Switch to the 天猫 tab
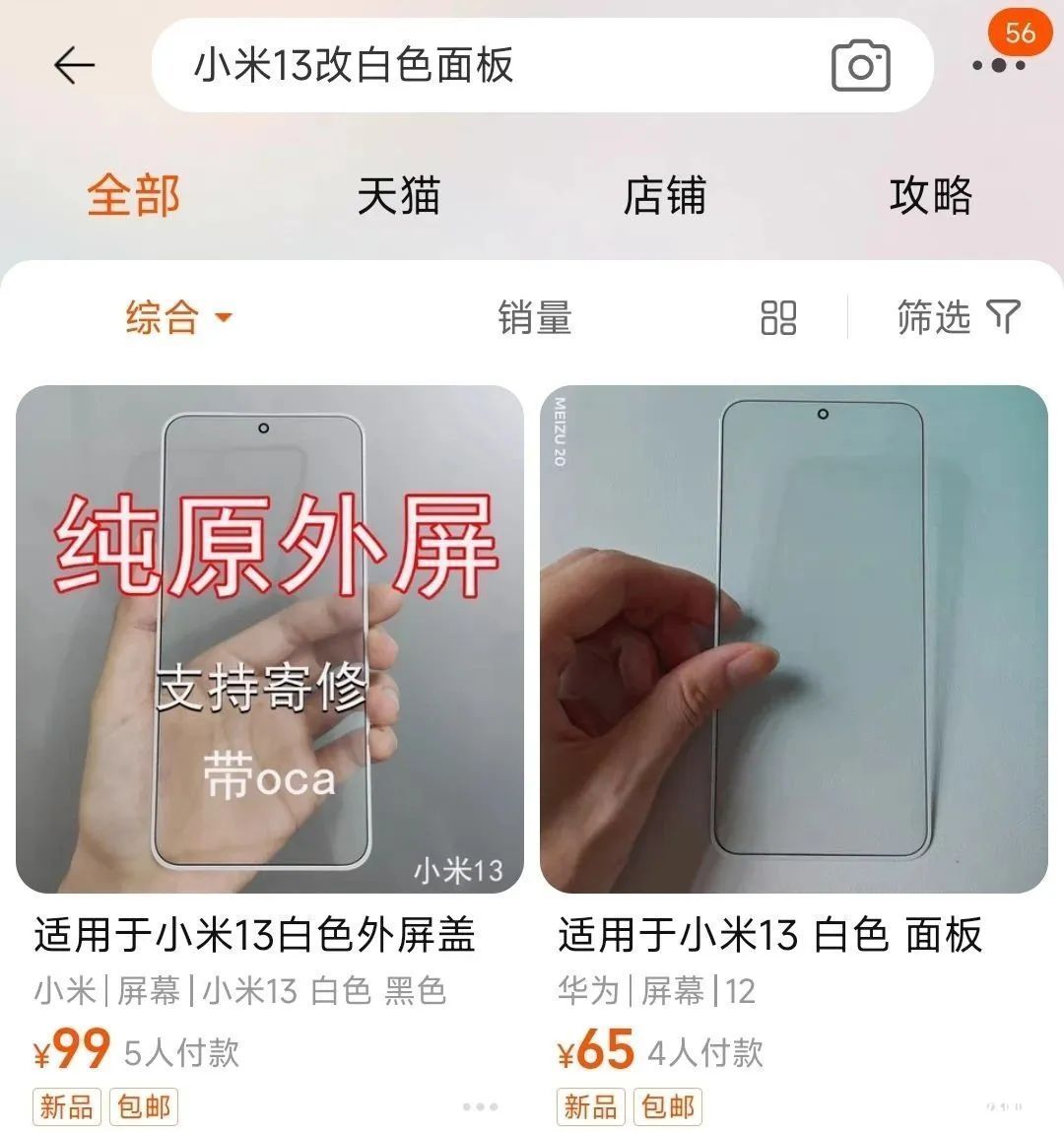Image resolution: width=1064 pixels, height=1132 pixels. [x=398, y=195]
